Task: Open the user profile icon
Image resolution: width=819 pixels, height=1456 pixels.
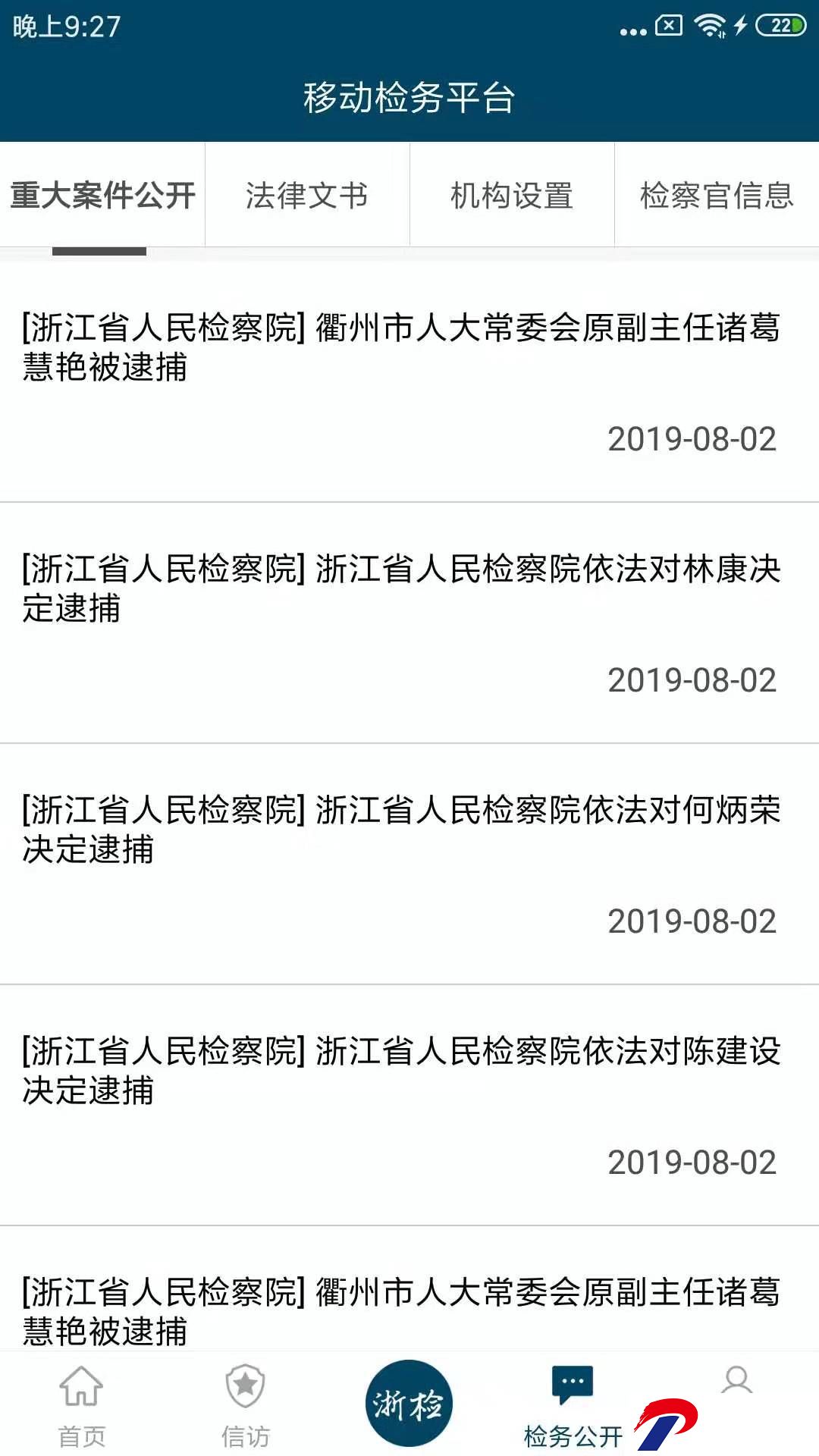Action: tap(736, 1382)
